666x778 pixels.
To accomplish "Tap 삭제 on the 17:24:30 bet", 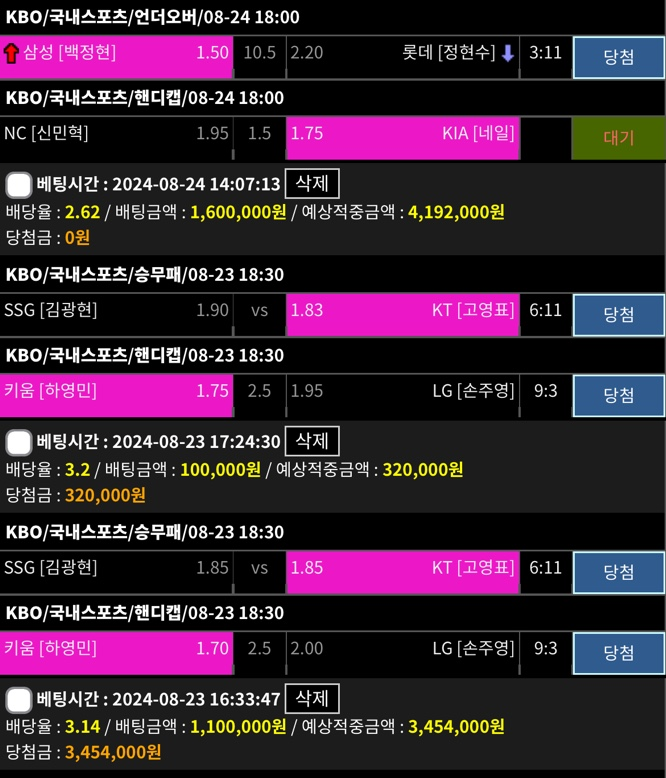I will pos(313,440).
